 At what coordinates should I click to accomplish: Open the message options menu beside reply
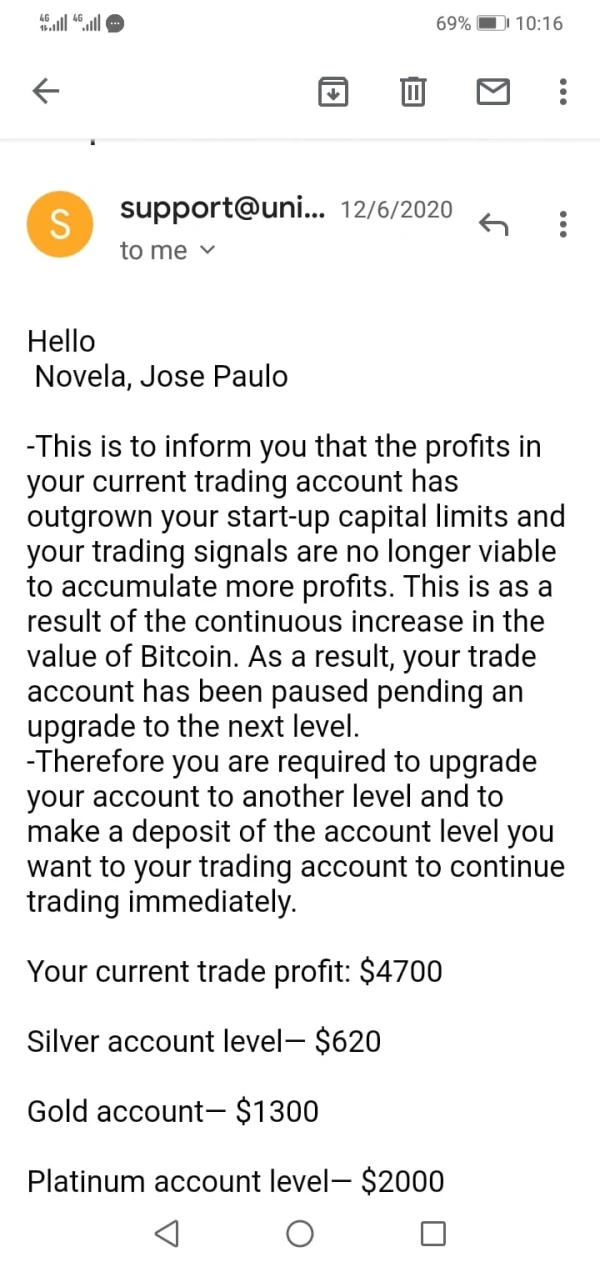pyautogui.click(x=563, y=224)
